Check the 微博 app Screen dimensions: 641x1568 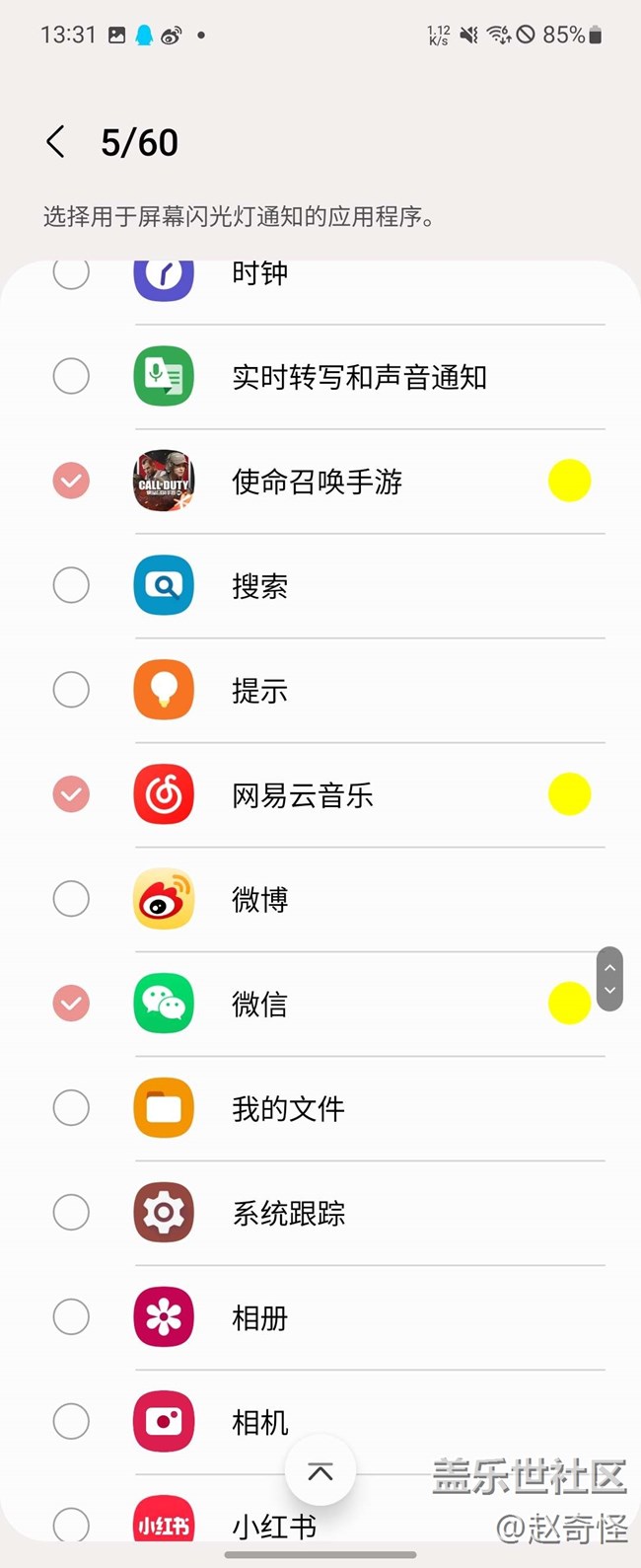[x=71, y=899]
